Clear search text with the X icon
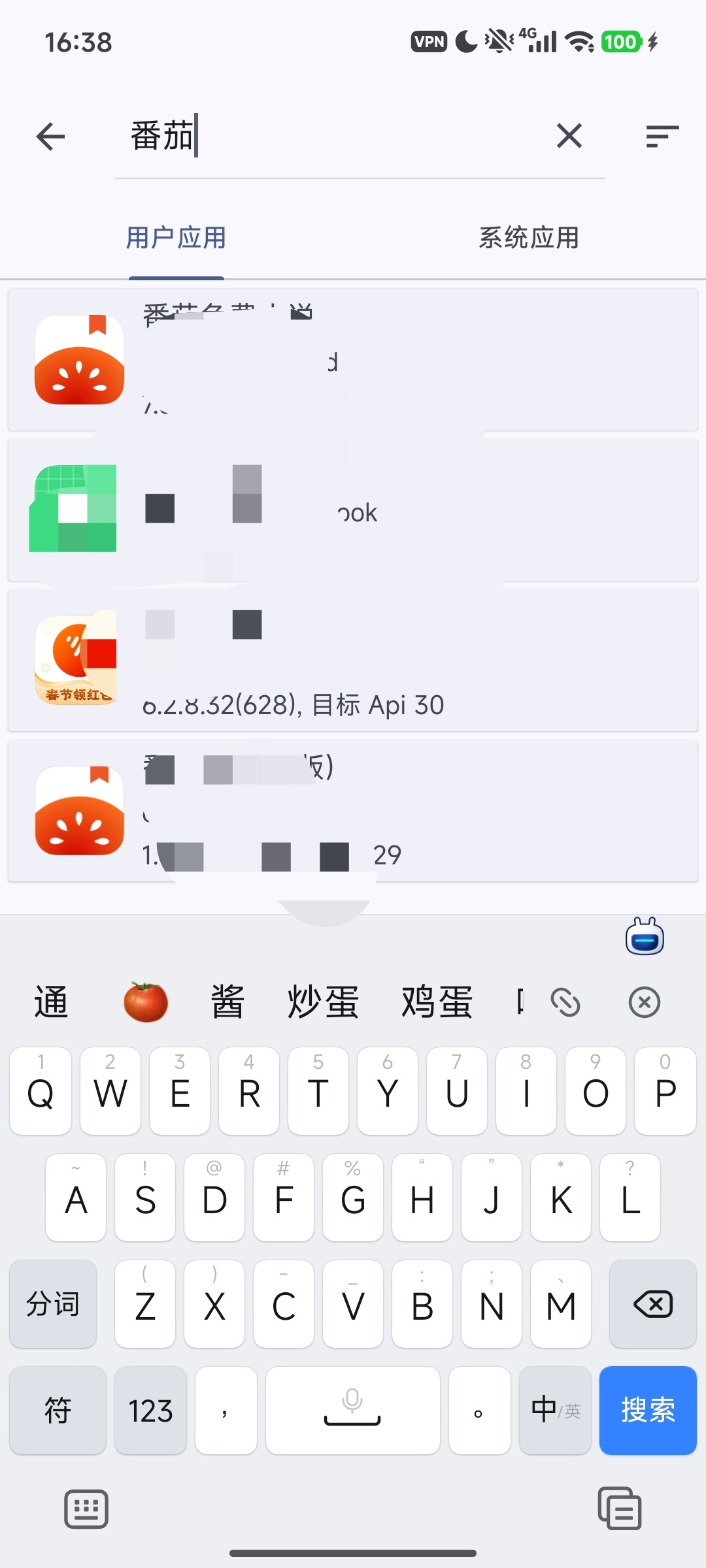Viewport: 706px width, 1568px height. [x=569, y=136]
